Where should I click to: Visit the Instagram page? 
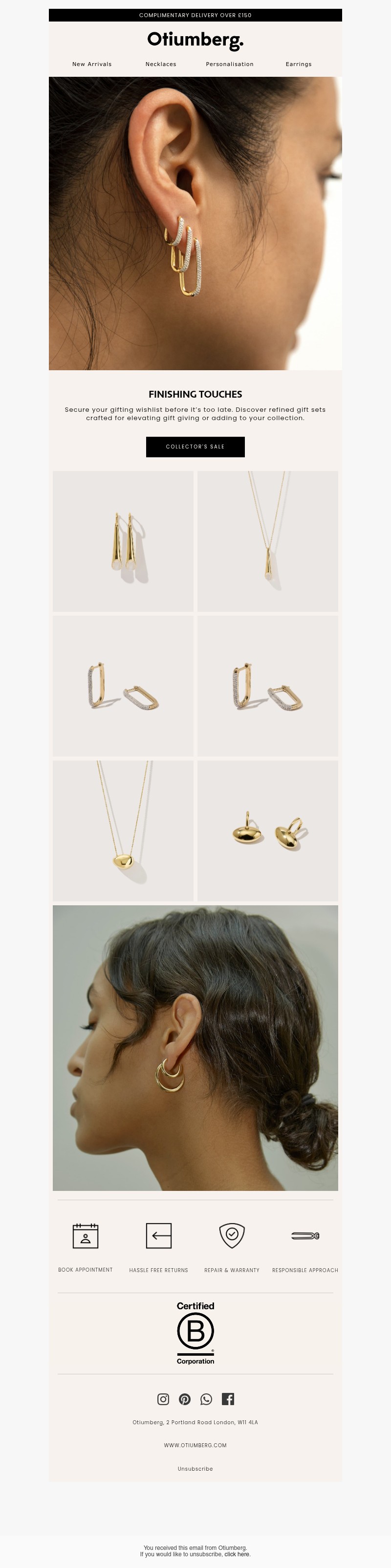point(163,1399)
